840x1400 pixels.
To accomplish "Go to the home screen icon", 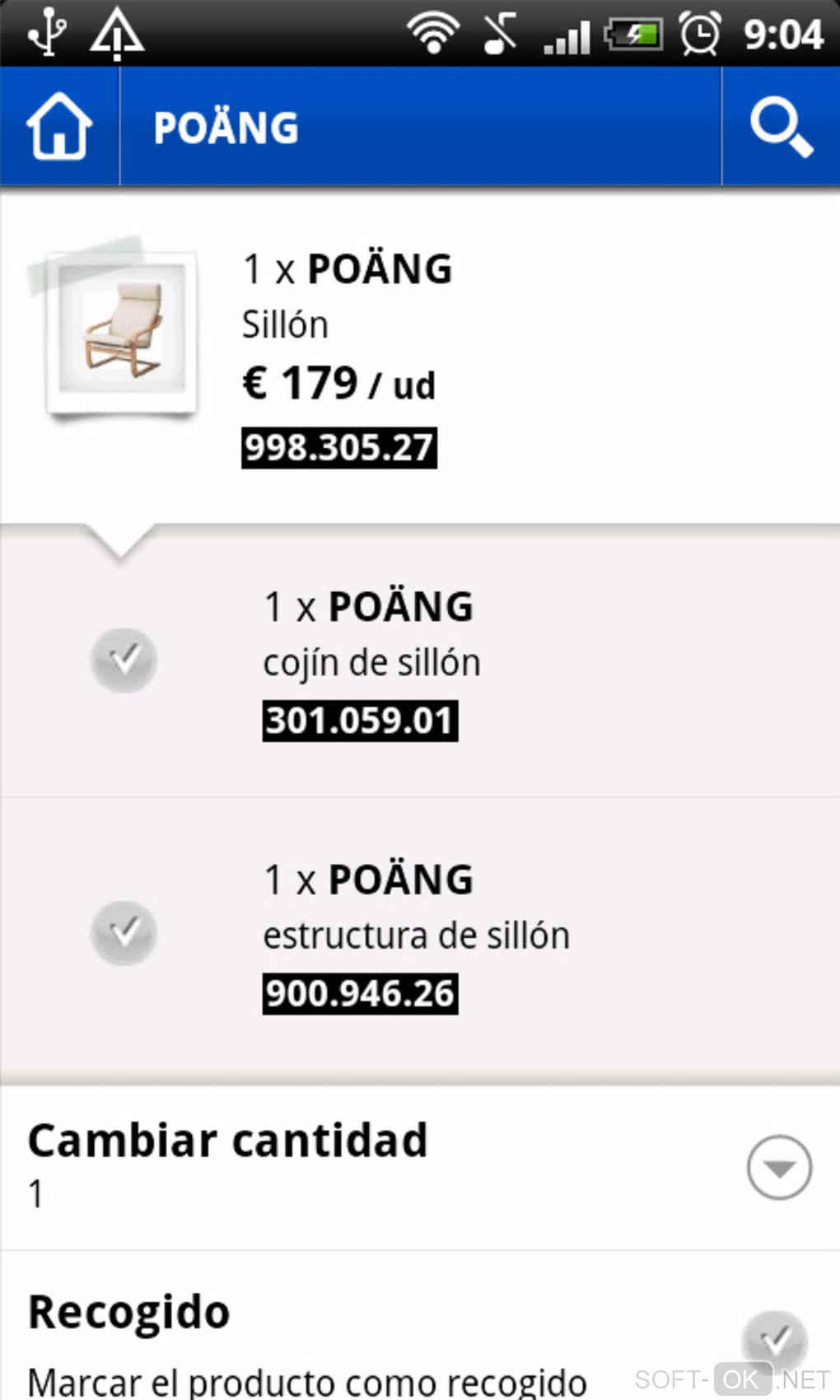I will click(59, 127).
